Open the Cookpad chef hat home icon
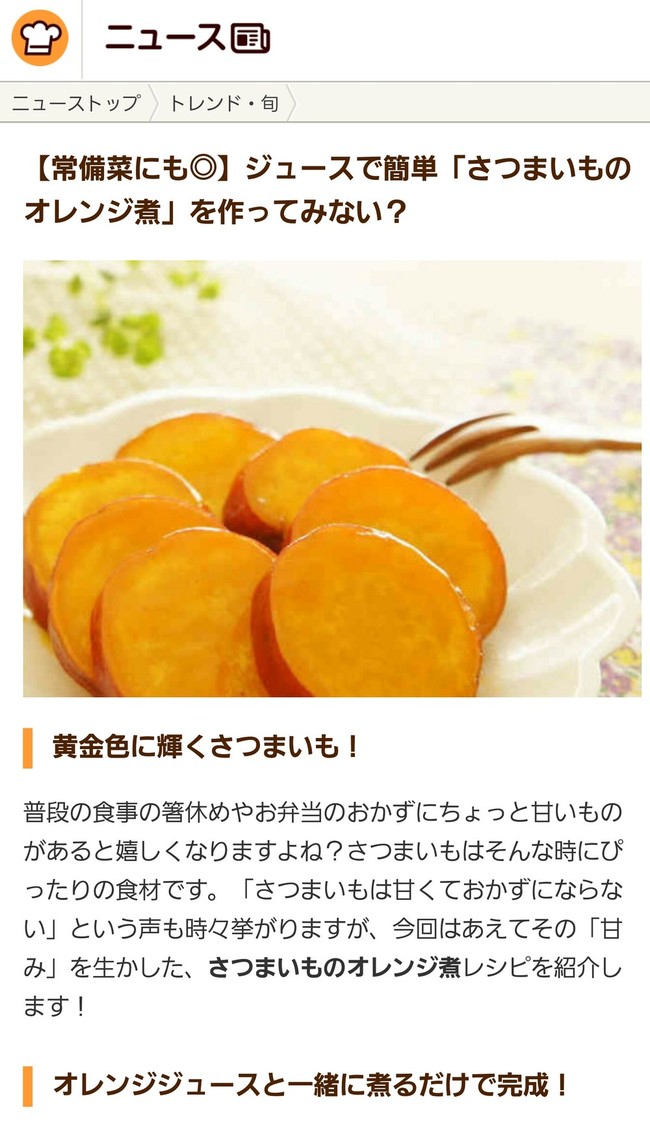 pyautogui.click(x=40, y=38)
